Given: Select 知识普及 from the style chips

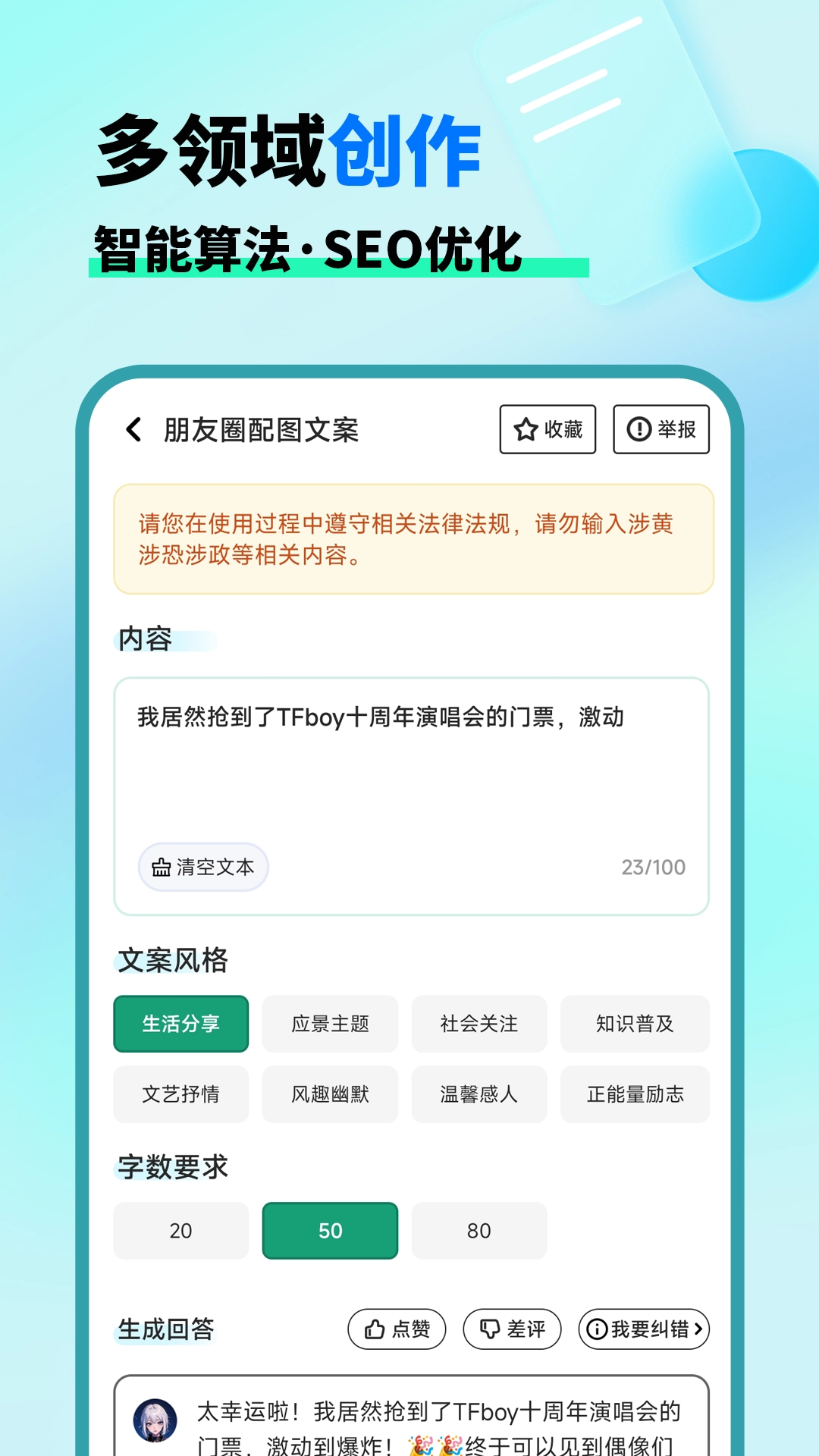Looking at the screenshot, I should pyautogui.click(x=635, y=1024).
